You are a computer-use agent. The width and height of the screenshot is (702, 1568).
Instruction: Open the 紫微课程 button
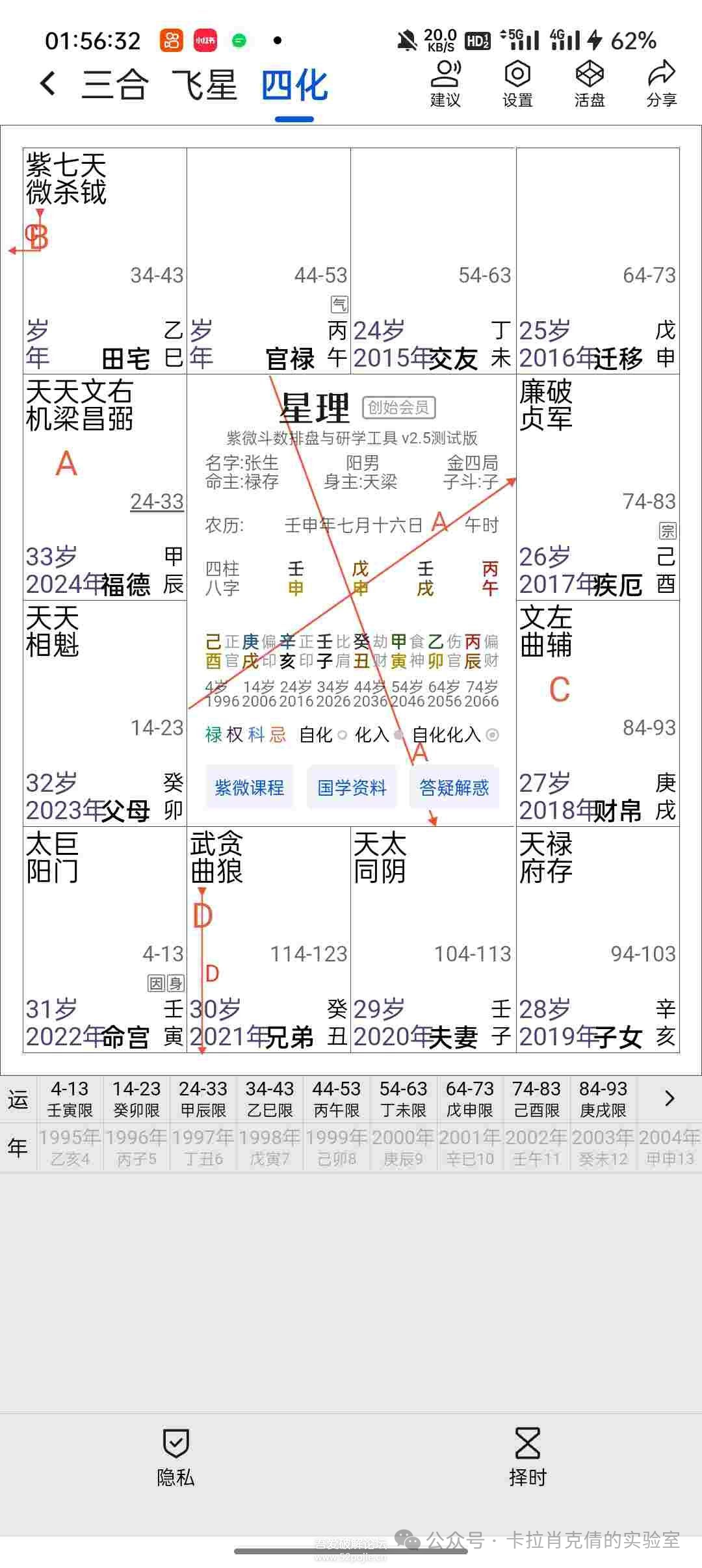(250, 787)
